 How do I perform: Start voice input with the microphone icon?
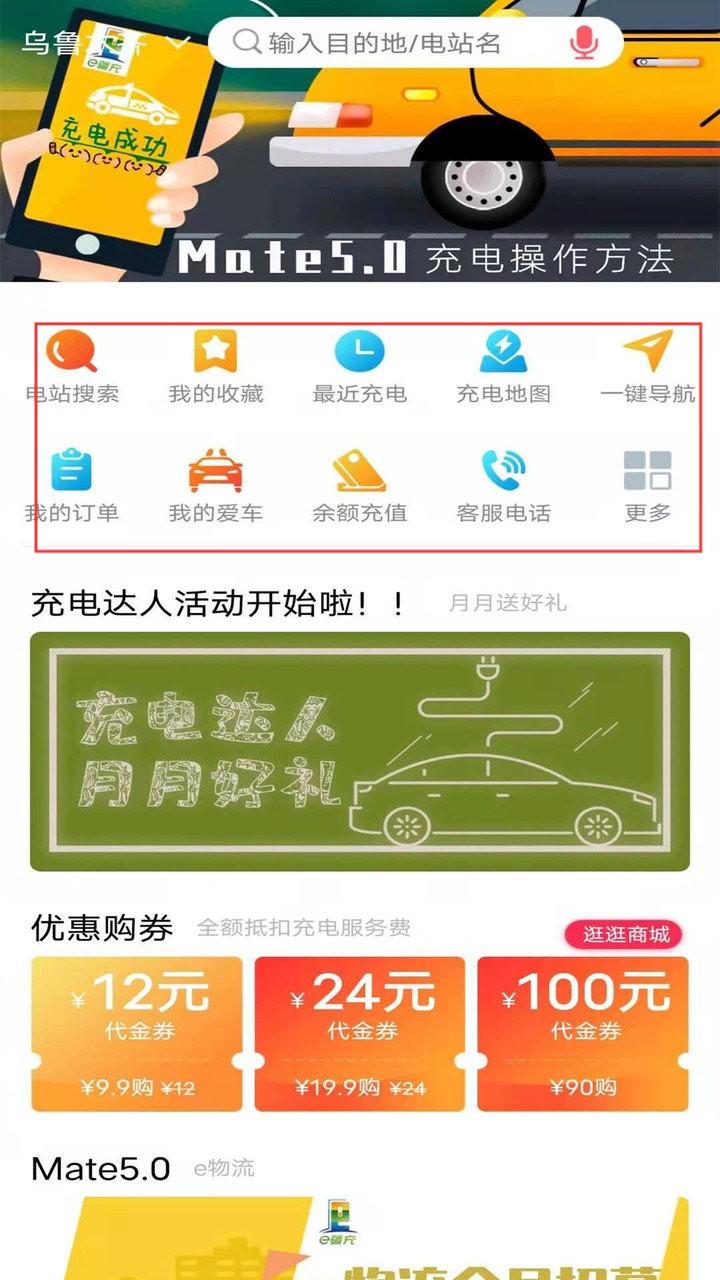pos(584,42)
